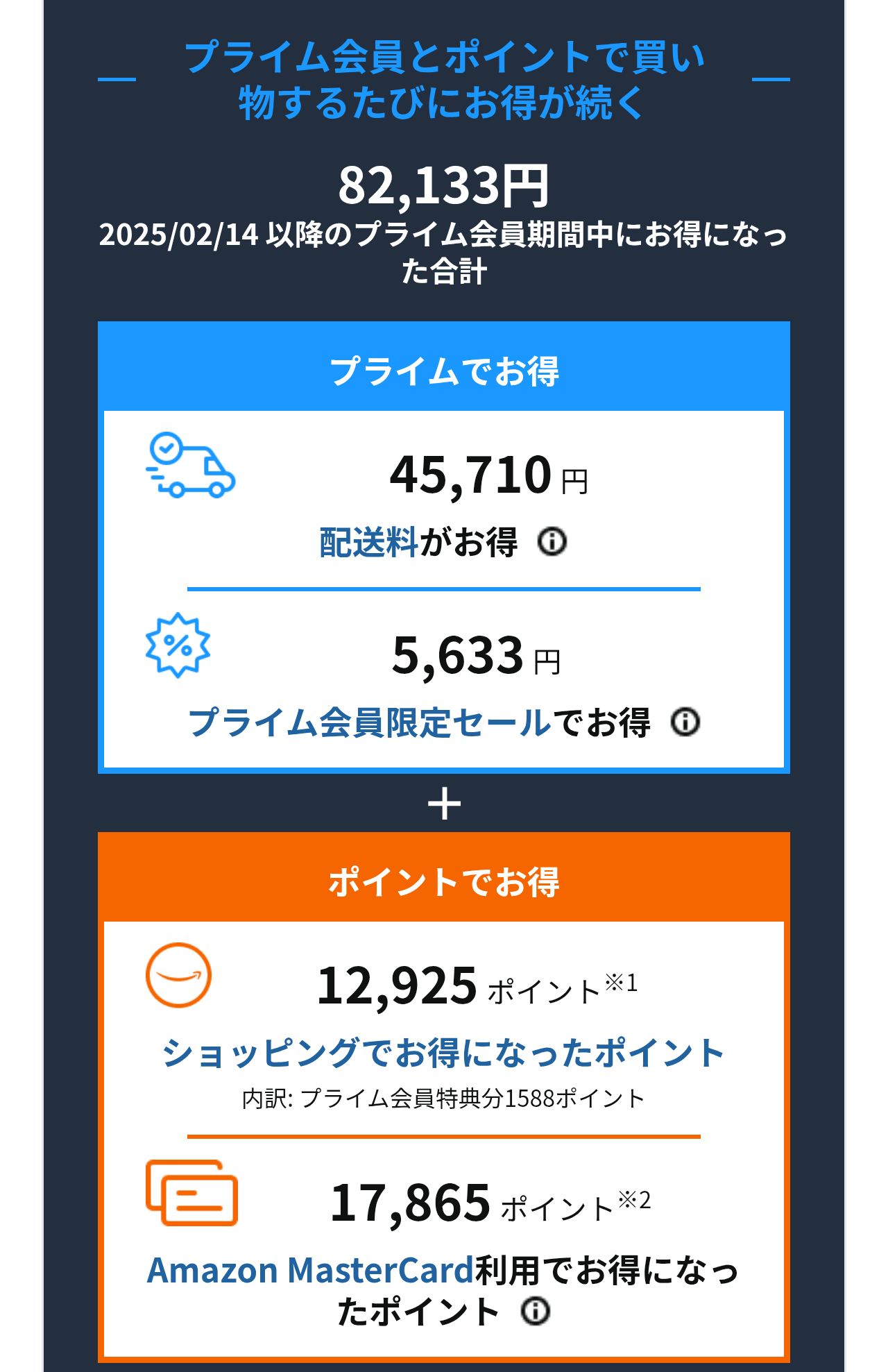This screenshot has width=888, height=1372.
Task: Show info for プライム会員限定セールでお得
Action: click(x=685, y=722)
